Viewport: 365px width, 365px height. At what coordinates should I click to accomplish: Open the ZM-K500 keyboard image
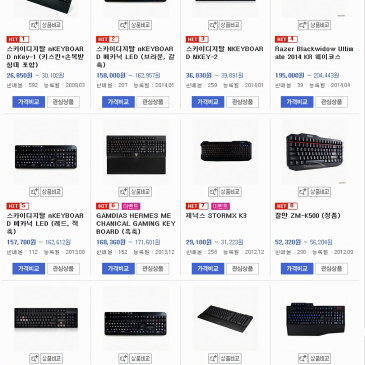coord(314,152)
